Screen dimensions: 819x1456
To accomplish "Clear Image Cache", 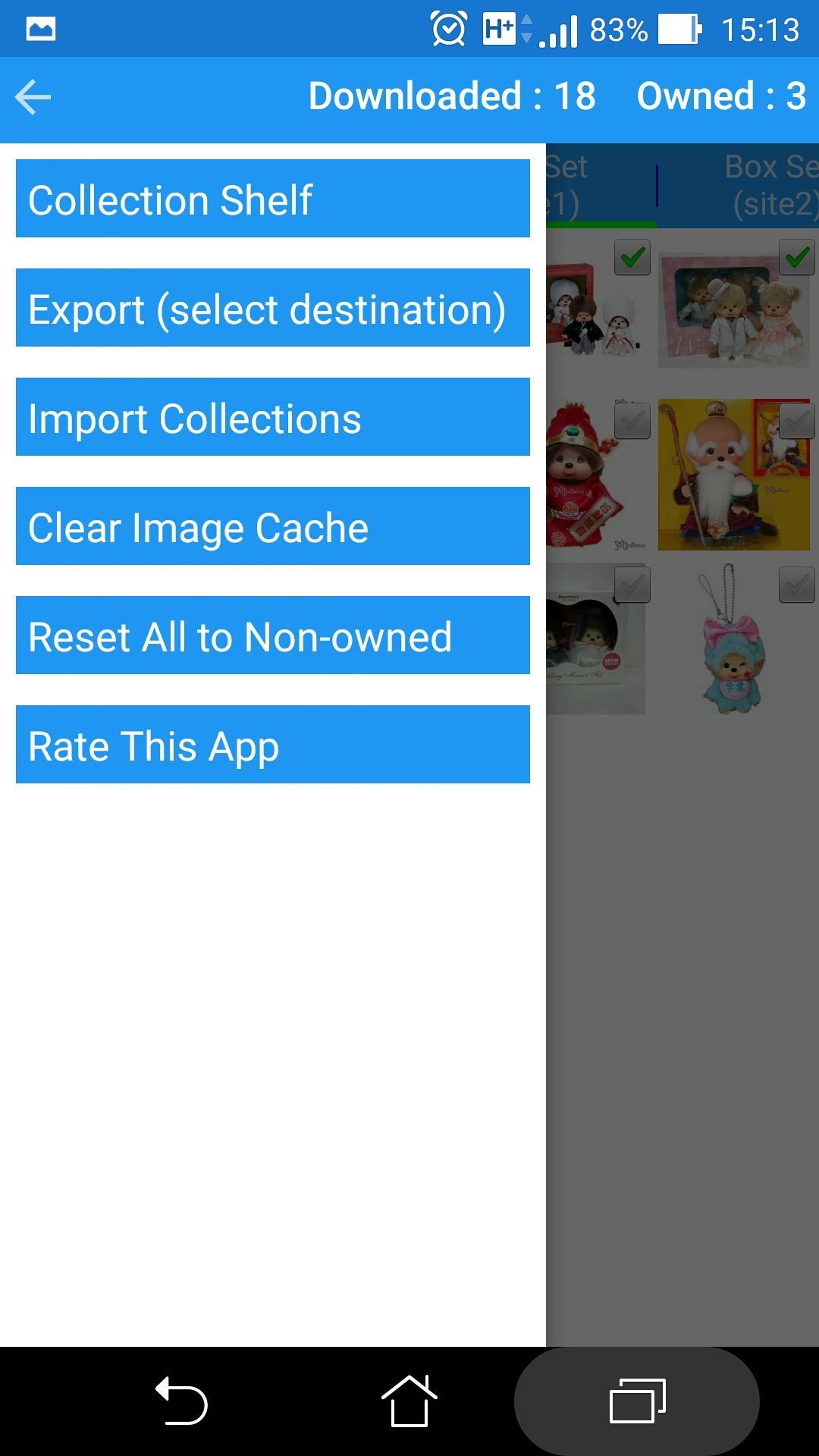I will point(273,526).
